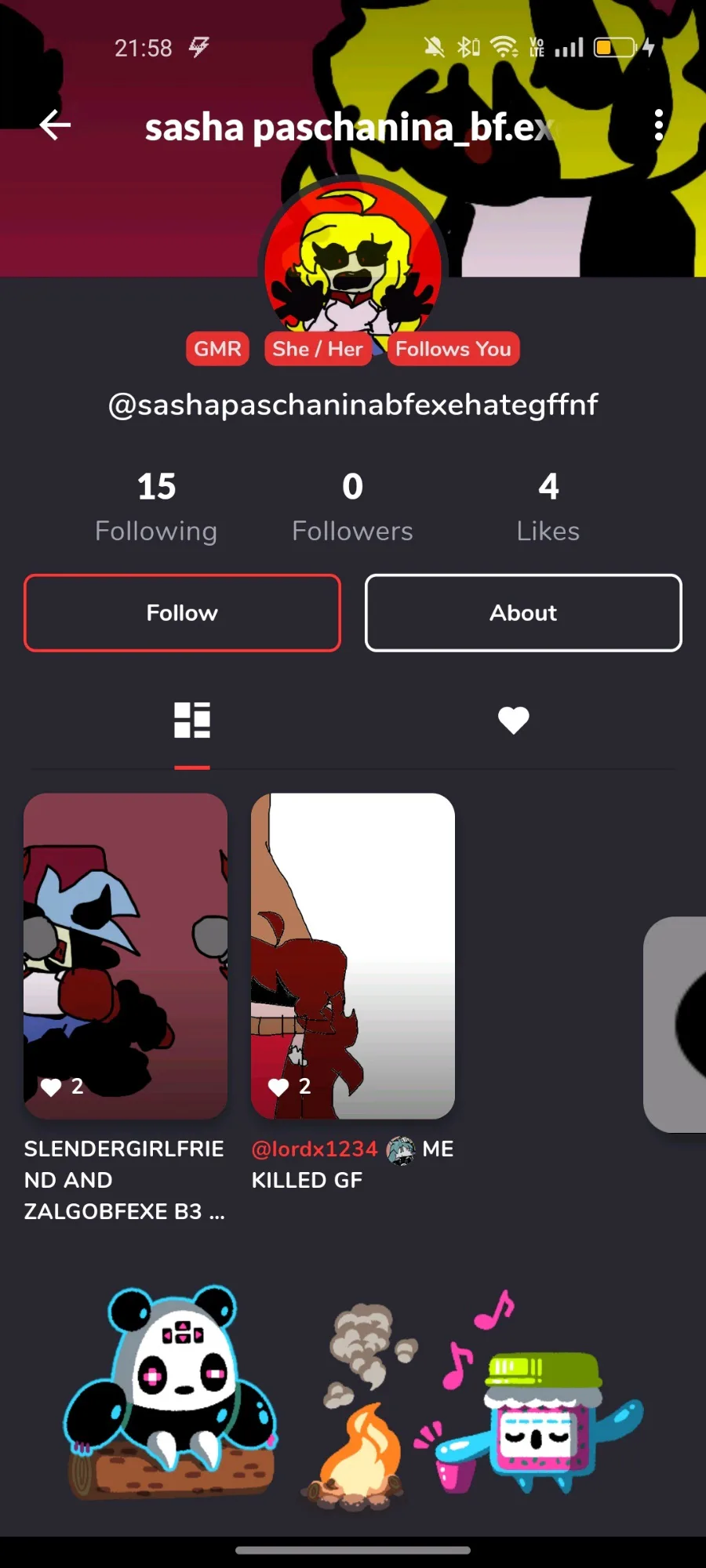Follow sasha paschanina_bf.ex
This screenshot has height=1568, width=706.
point(182,613)
